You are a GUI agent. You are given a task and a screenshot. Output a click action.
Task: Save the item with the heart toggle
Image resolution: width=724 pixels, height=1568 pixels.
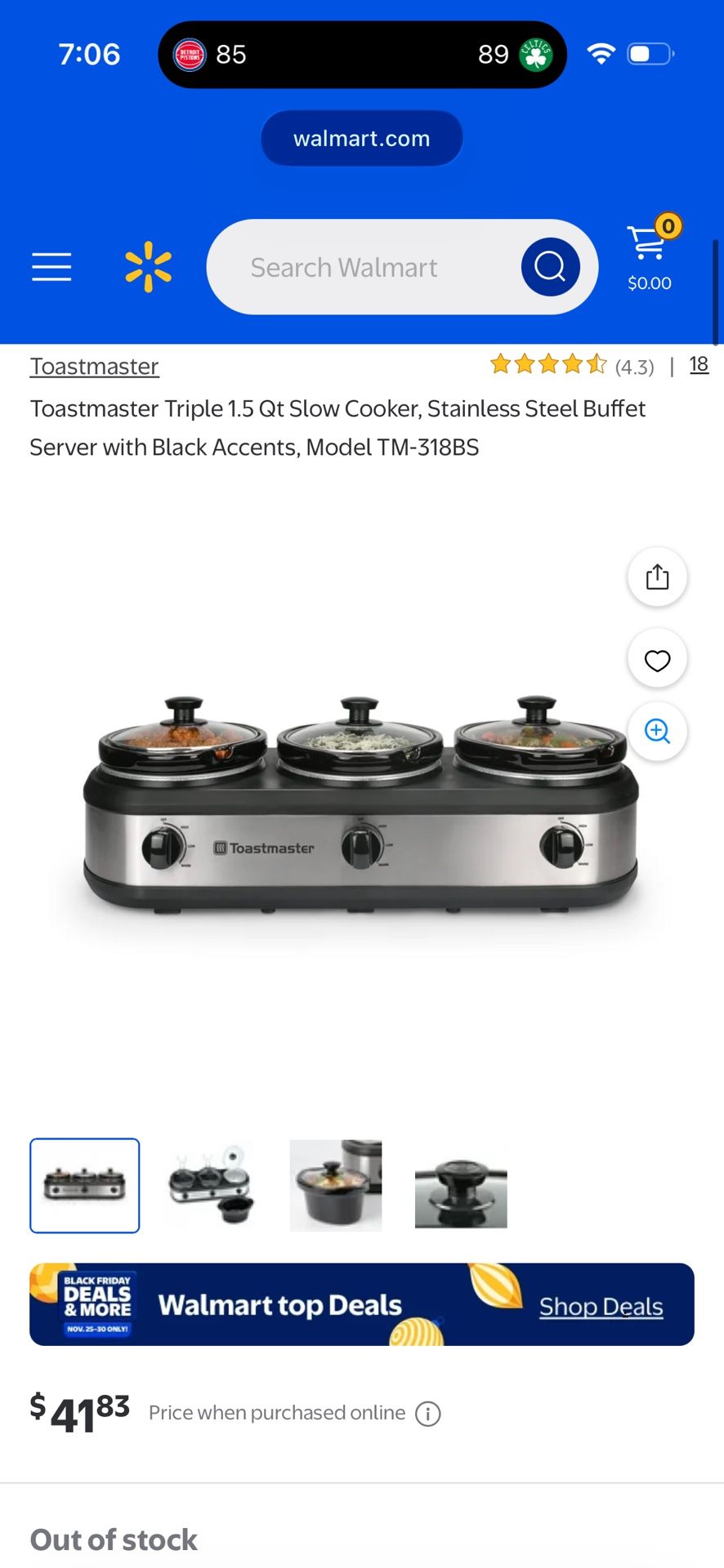[657, 658]
